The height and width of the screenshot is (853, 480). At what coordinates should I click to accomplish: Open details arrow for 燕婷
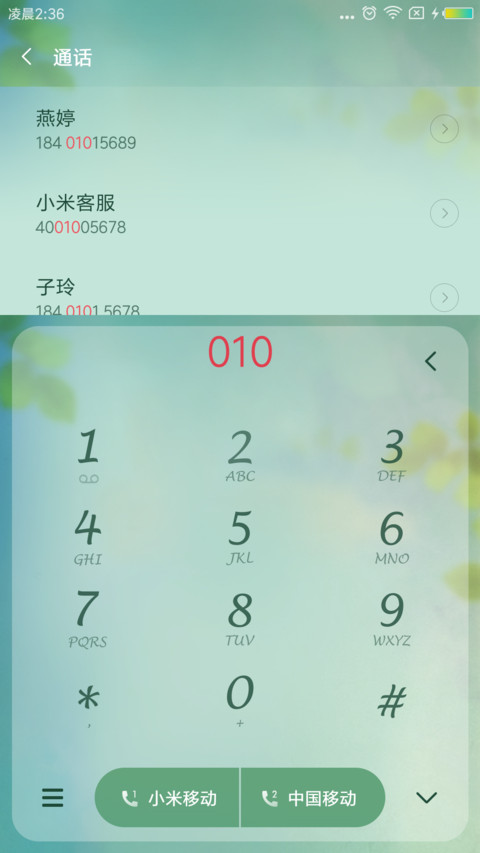pos(444,129)
